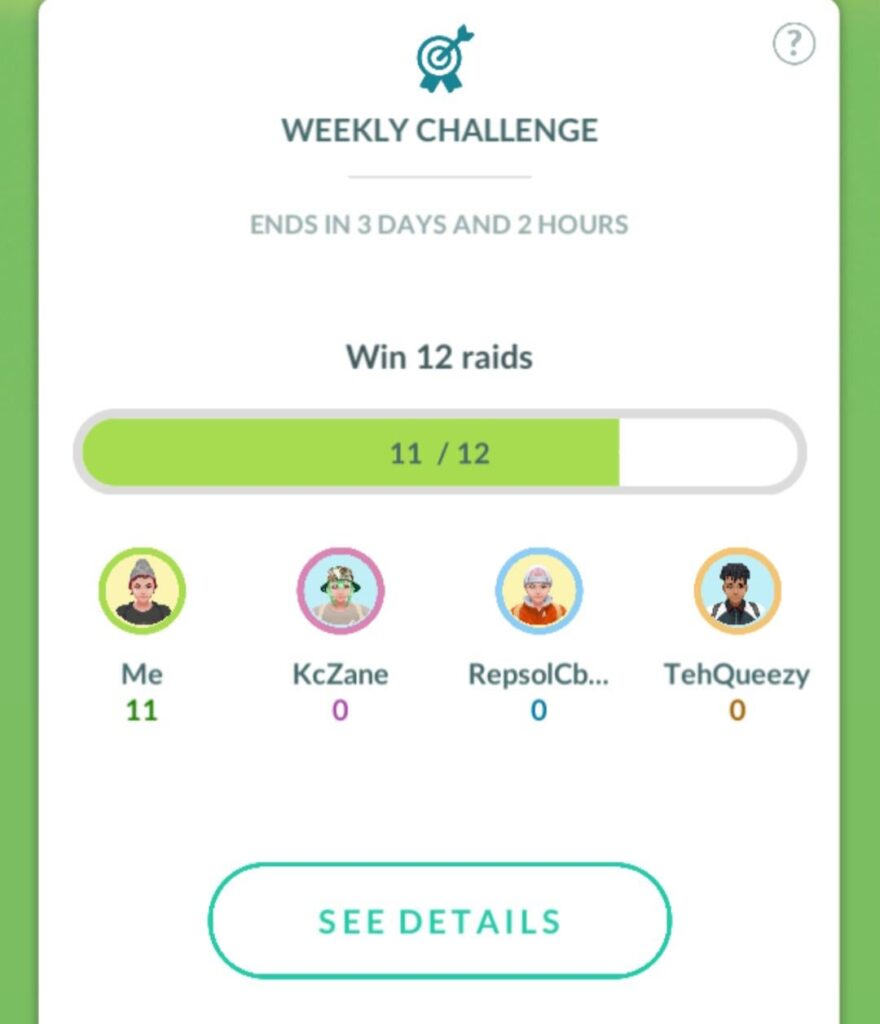Screen dimensions: 880x1024
Task: Click the divider line under the title
Action: click(x=440, y=176)
